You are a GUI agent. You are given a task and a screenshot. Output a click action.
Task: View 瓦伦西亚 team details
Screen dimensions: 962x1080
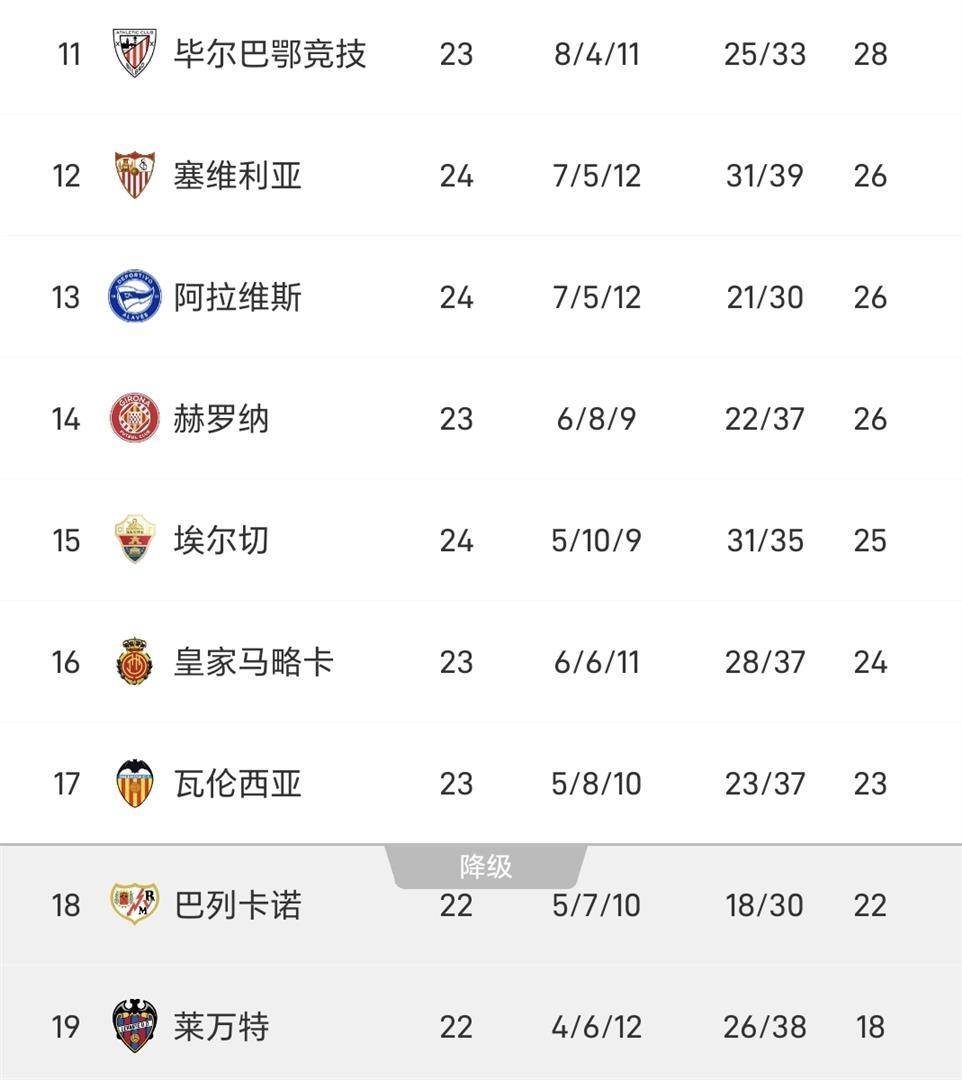[x=238, y=784]
